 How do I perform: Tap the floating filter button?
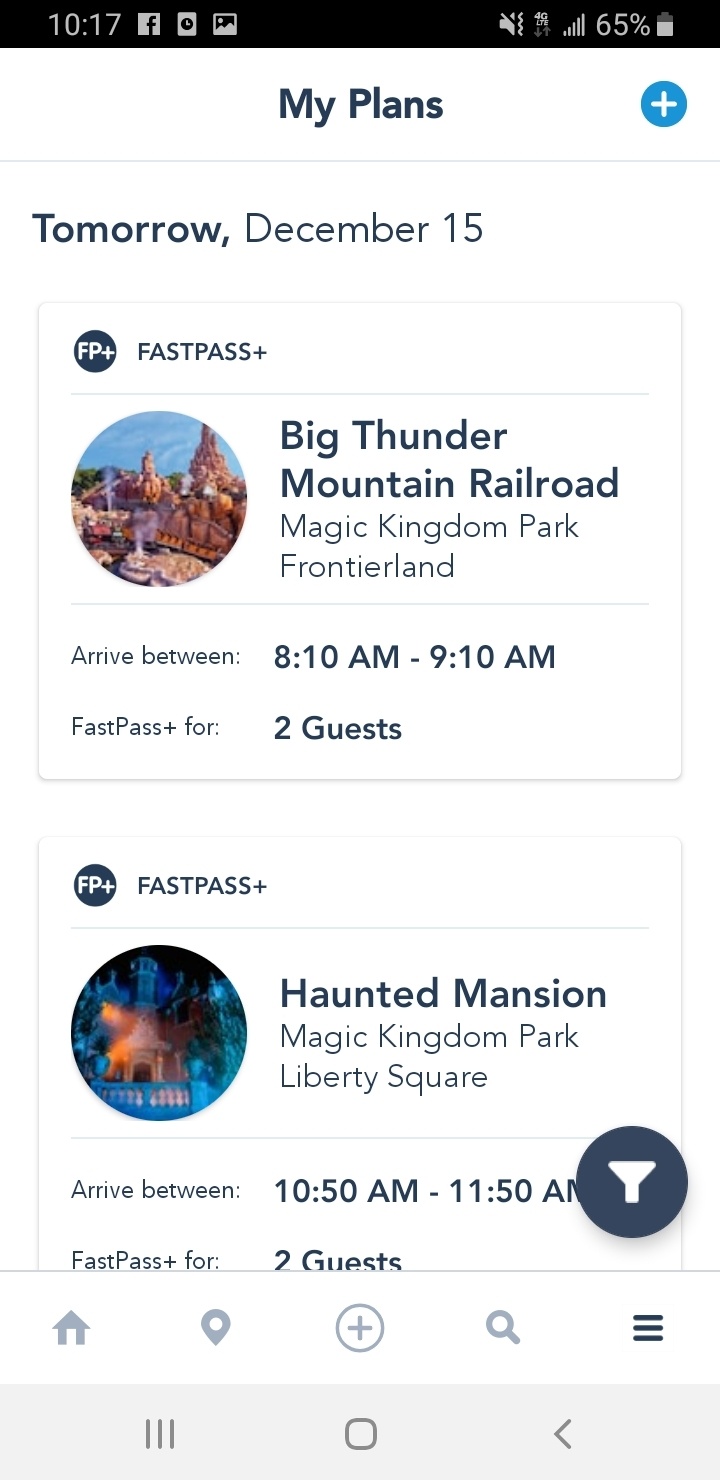(x=632, y=1182)
